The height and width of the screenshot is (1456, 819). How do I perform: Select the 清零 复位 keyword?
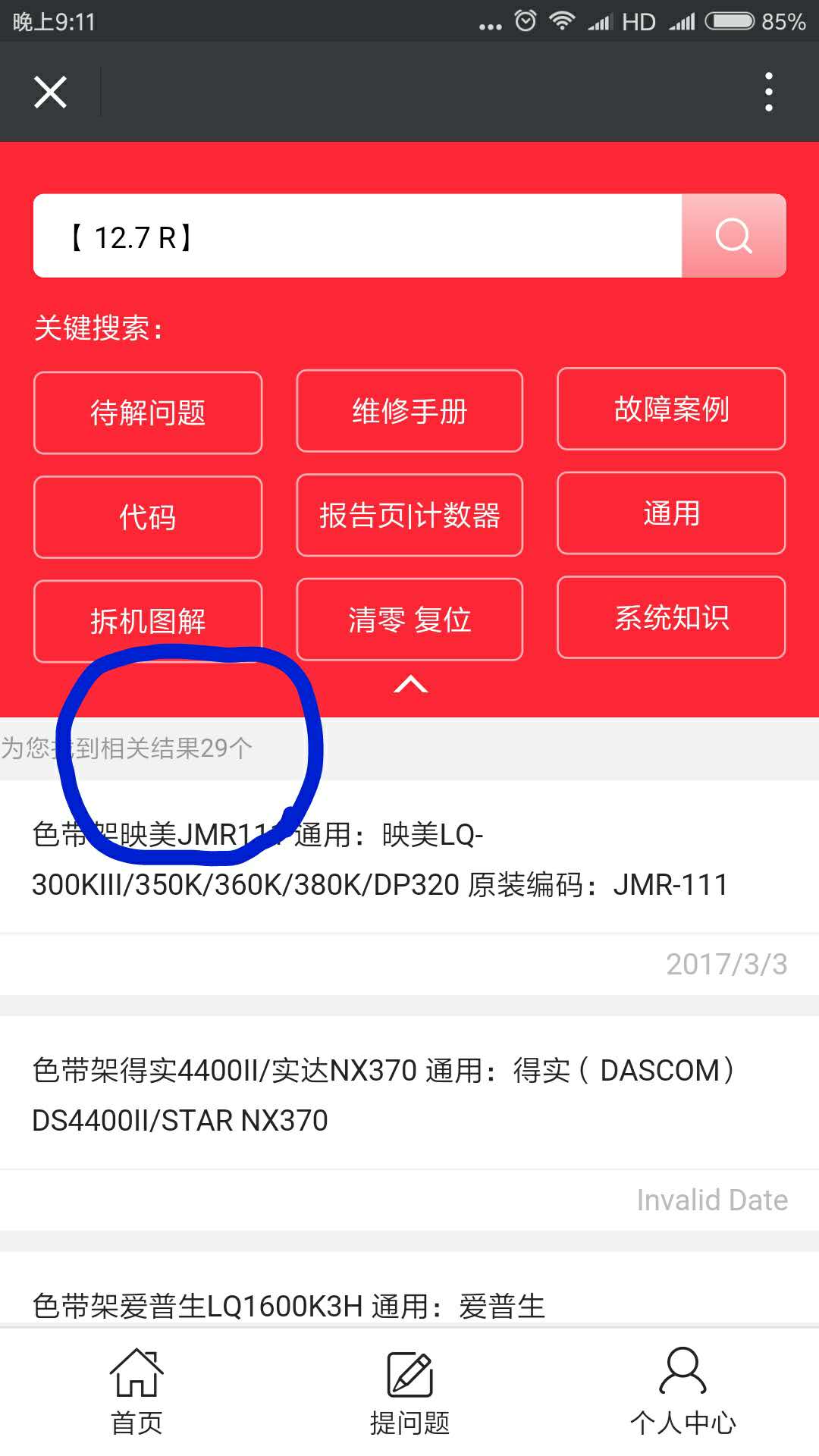pos(409,619)
